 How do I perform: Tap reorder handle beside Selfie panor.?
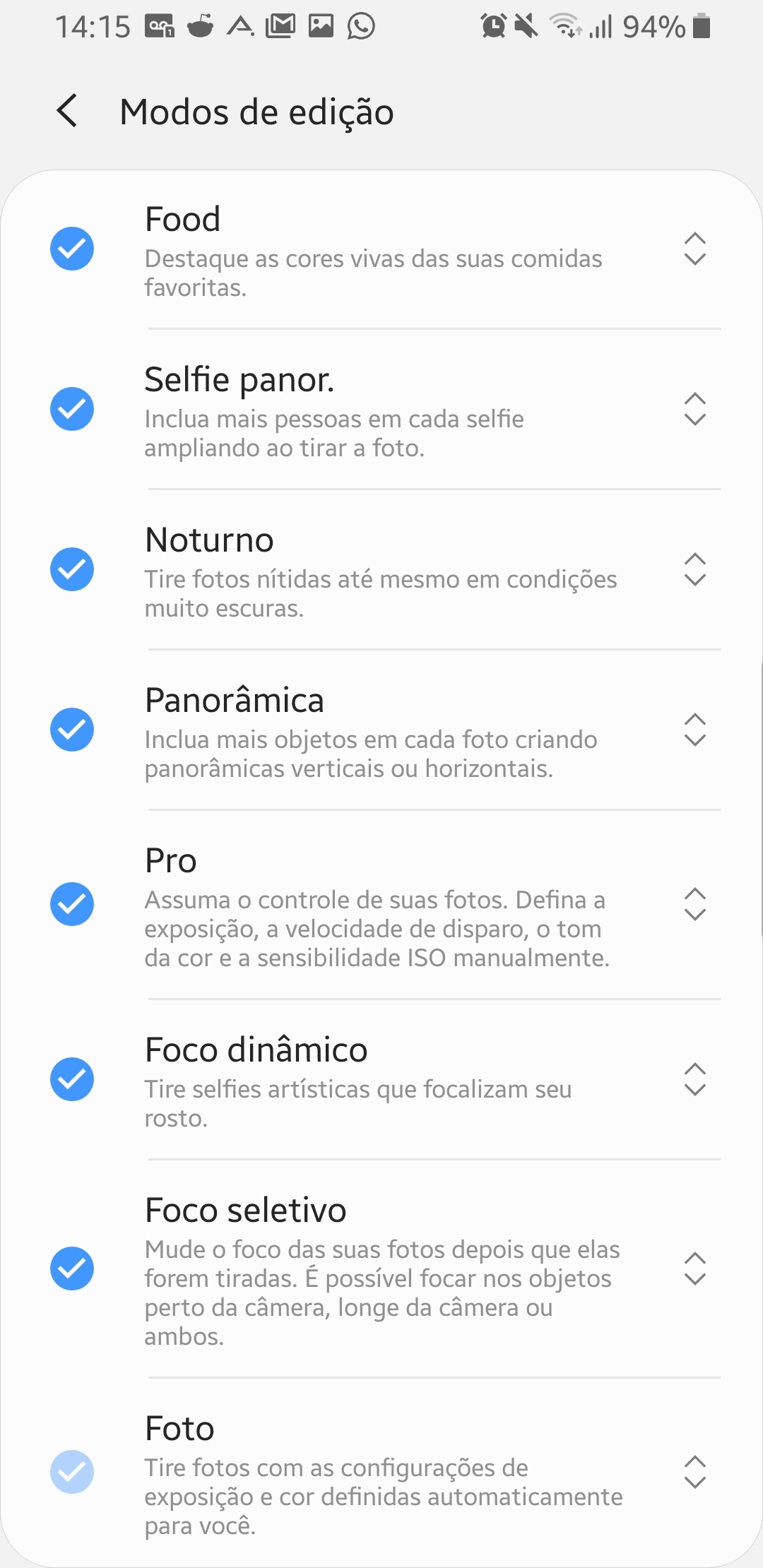[695, 409]
